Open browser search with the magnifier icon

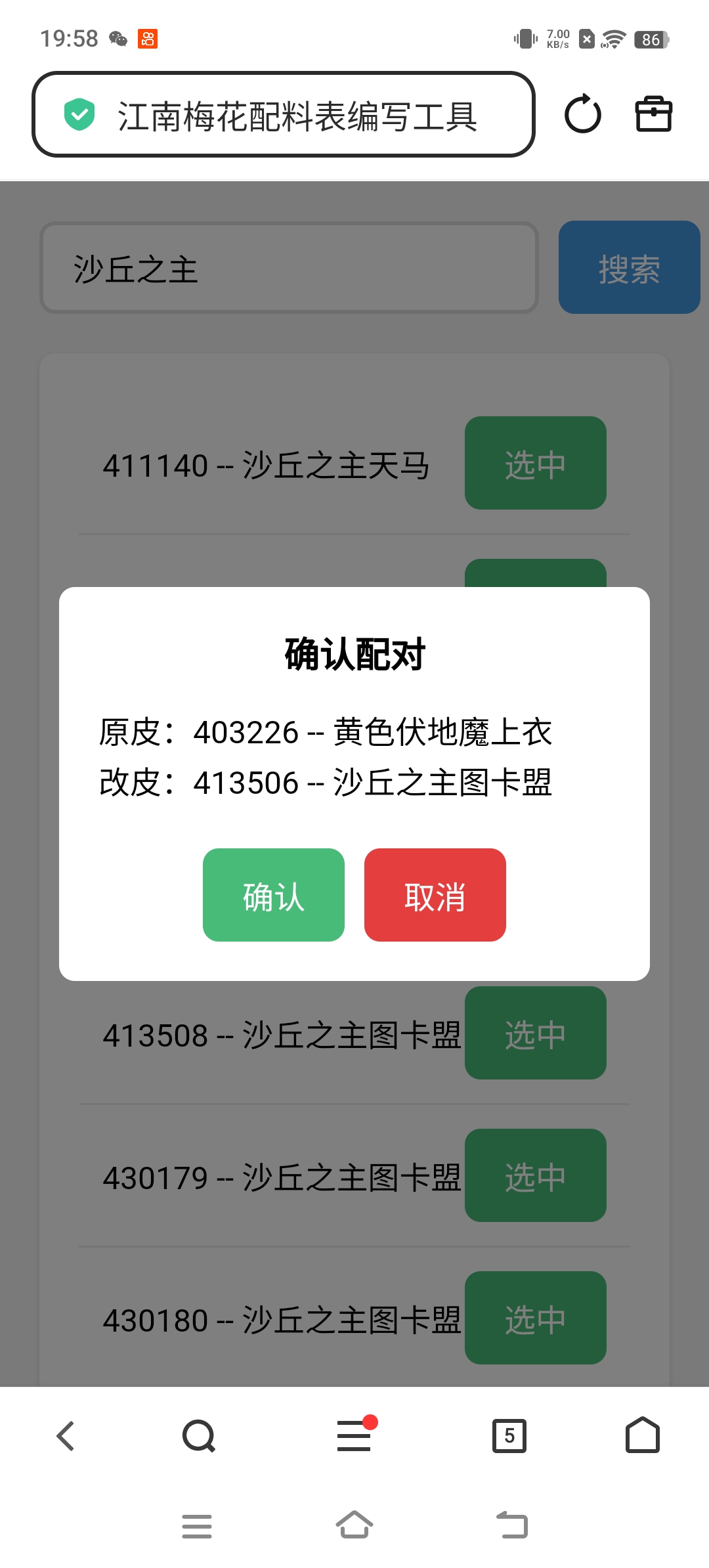(198, 1435)
